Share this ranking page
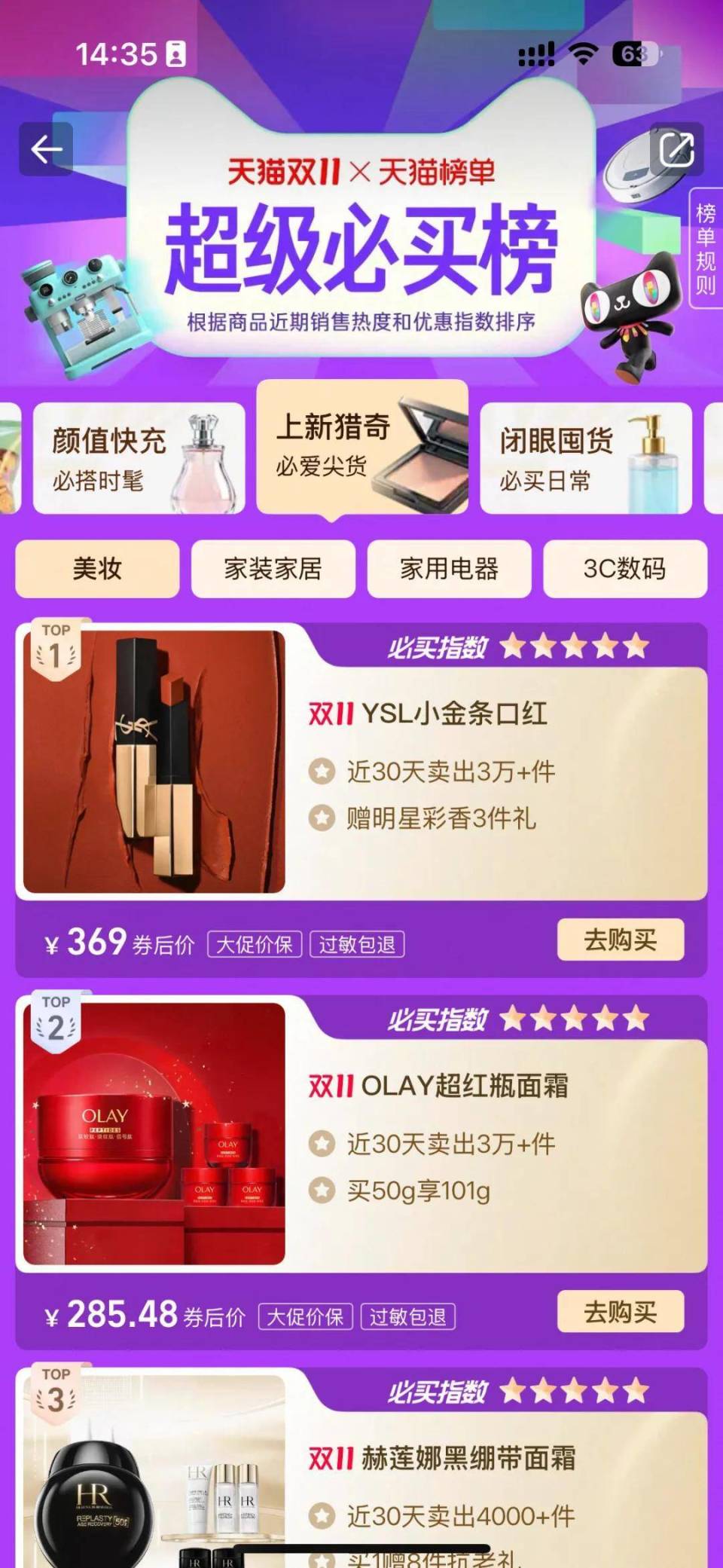The height and width of the screenshot is (1568, 723). pyautogui.click(x=676, y=149)
